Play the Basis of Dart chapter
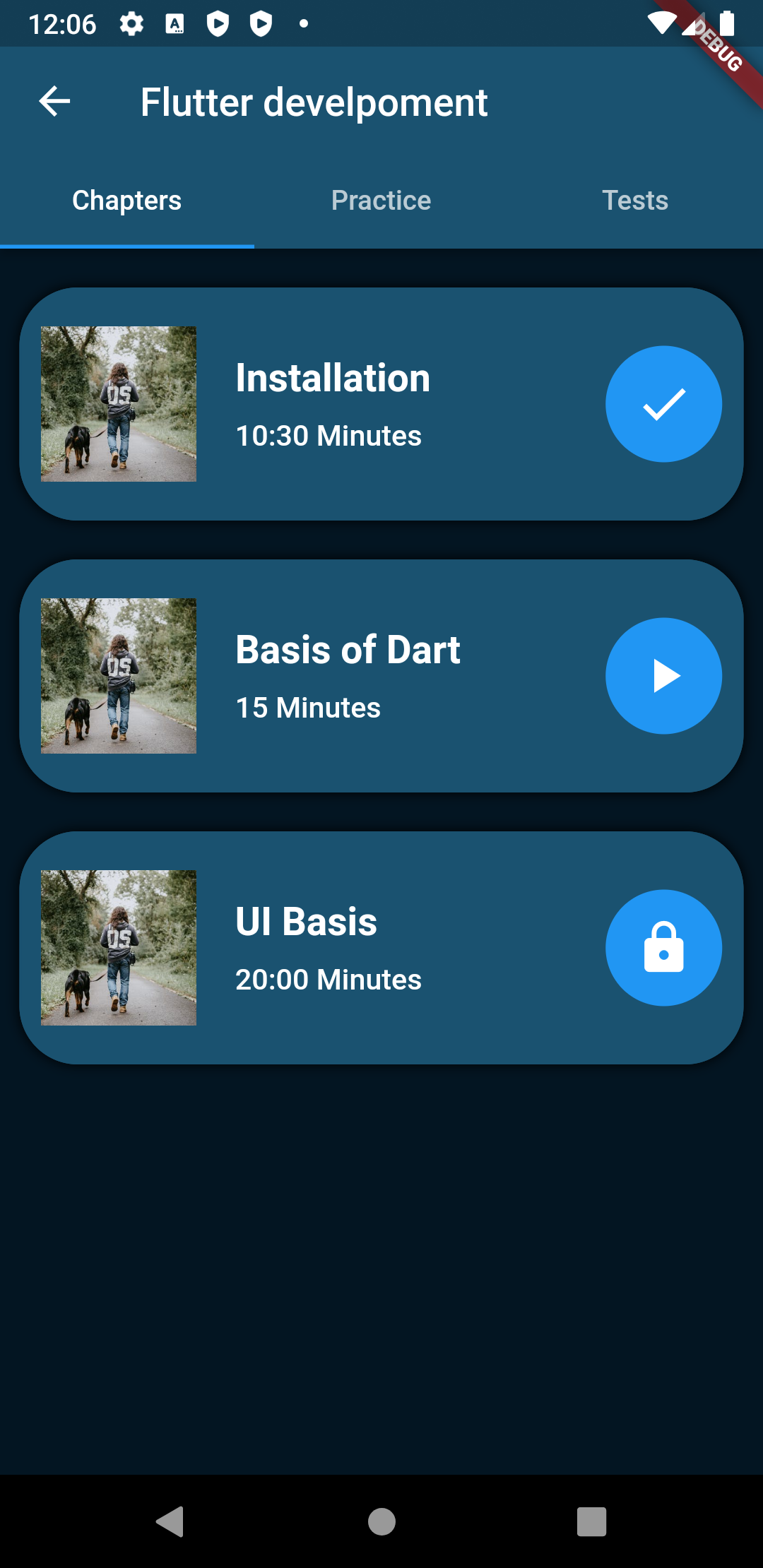Image resolution: width=763 pixels, height=1568 pixels. pyautogui.click(x=663, y=676)
